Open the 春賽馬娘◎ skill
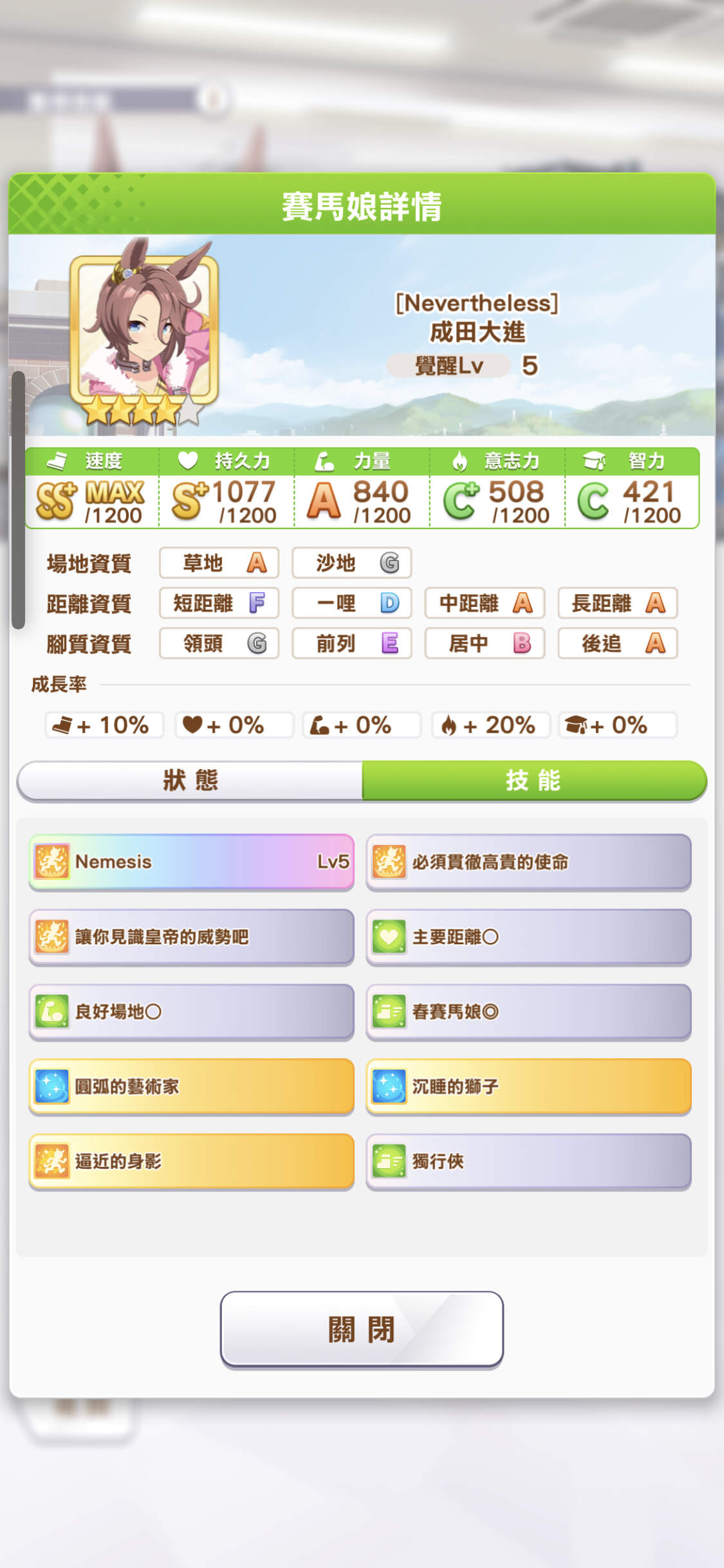Screen dimensions: 724x1568 tap(529, 1012)
